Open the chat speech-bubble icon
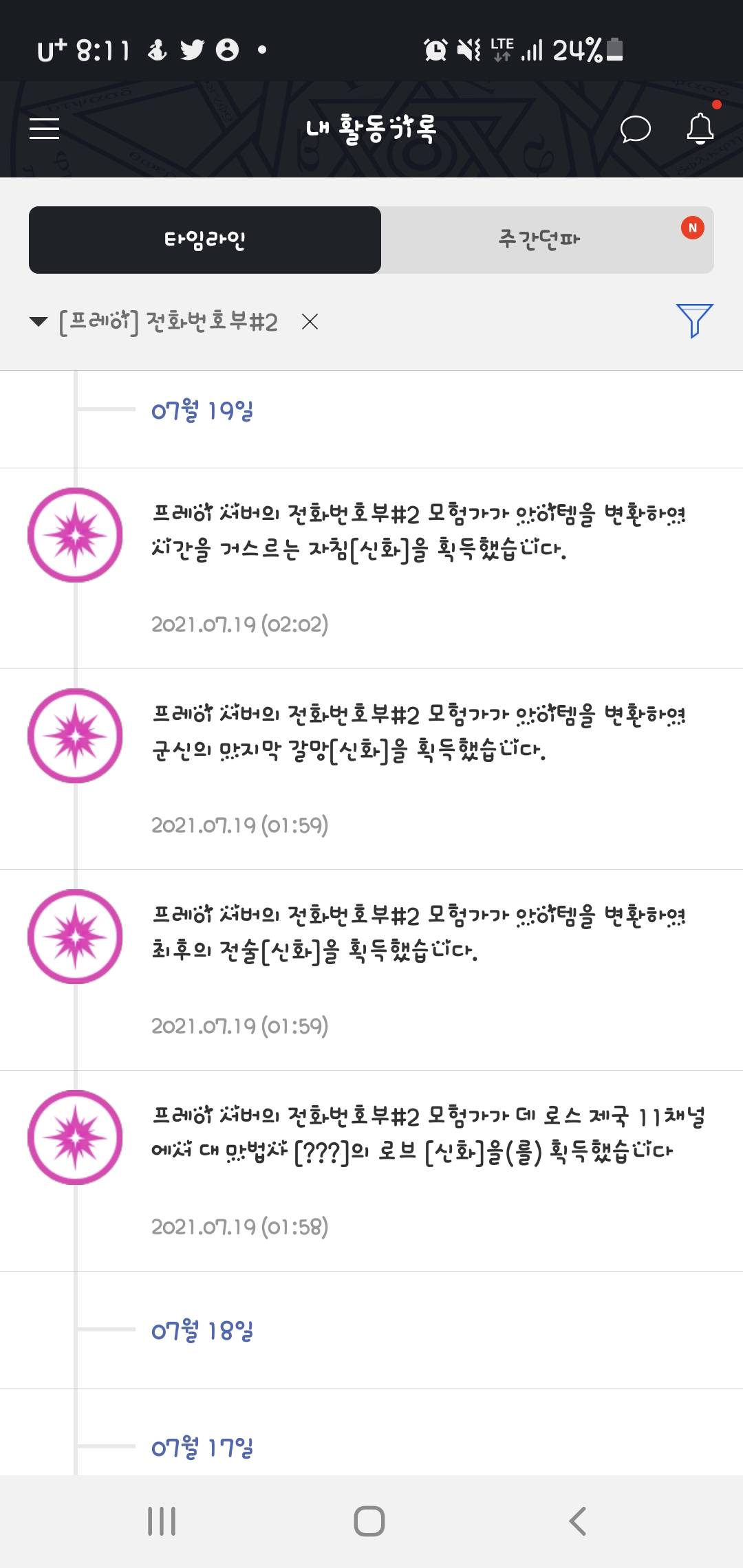Viewport: 743px width, 1568px height. 635,129
